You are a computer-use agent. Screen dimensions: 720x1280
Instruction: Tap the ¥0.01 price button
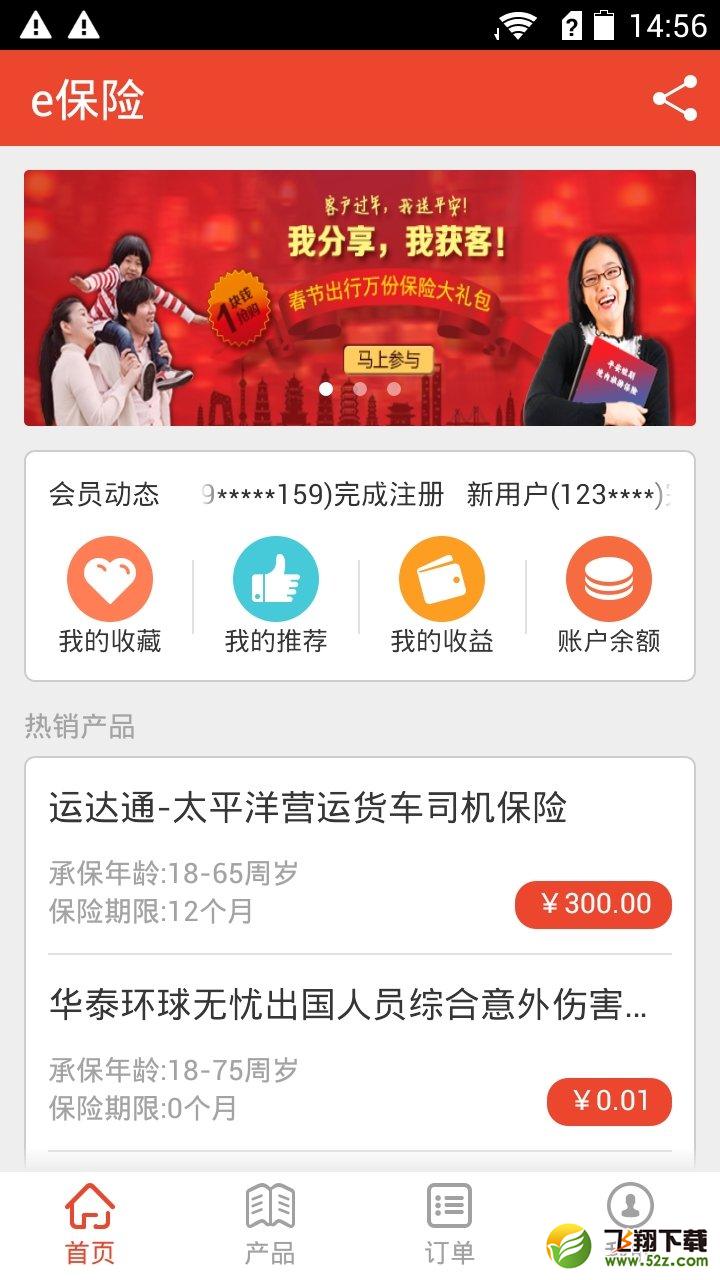[x=609, y=1101]
